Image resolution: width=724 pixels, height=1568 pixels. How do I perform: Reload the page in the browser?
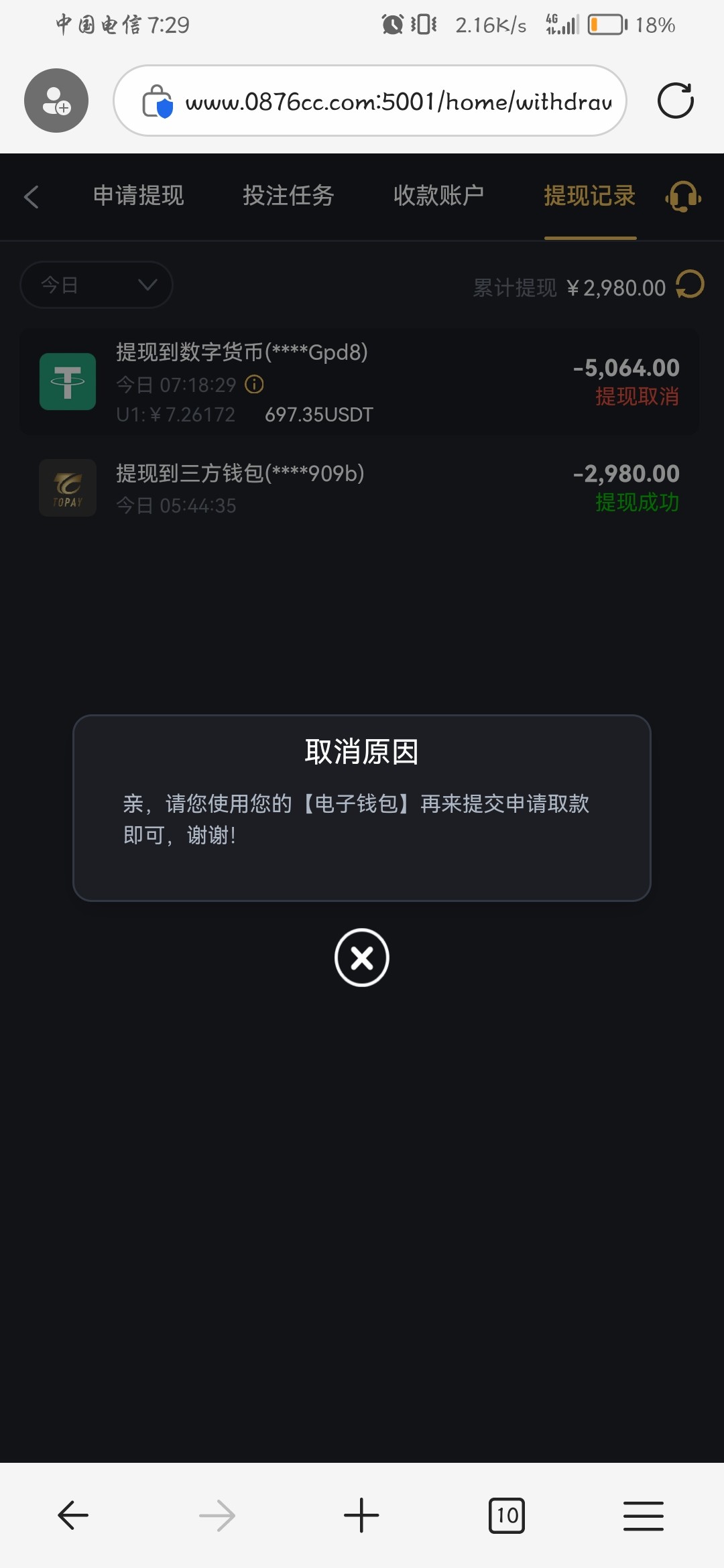pyautogui.click(x=675, y=101)
